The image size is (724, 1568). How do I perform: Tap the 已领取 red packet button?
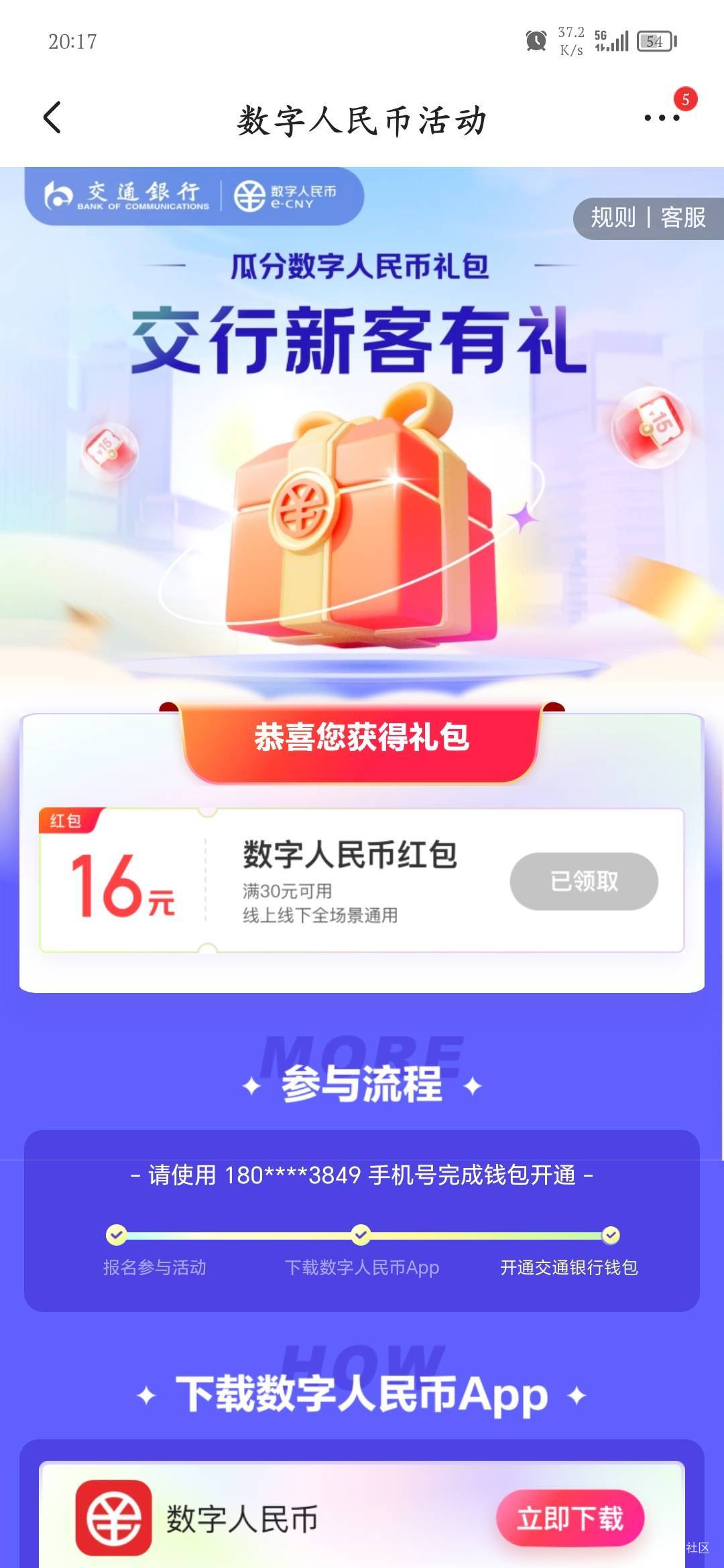tap(584, 881)
